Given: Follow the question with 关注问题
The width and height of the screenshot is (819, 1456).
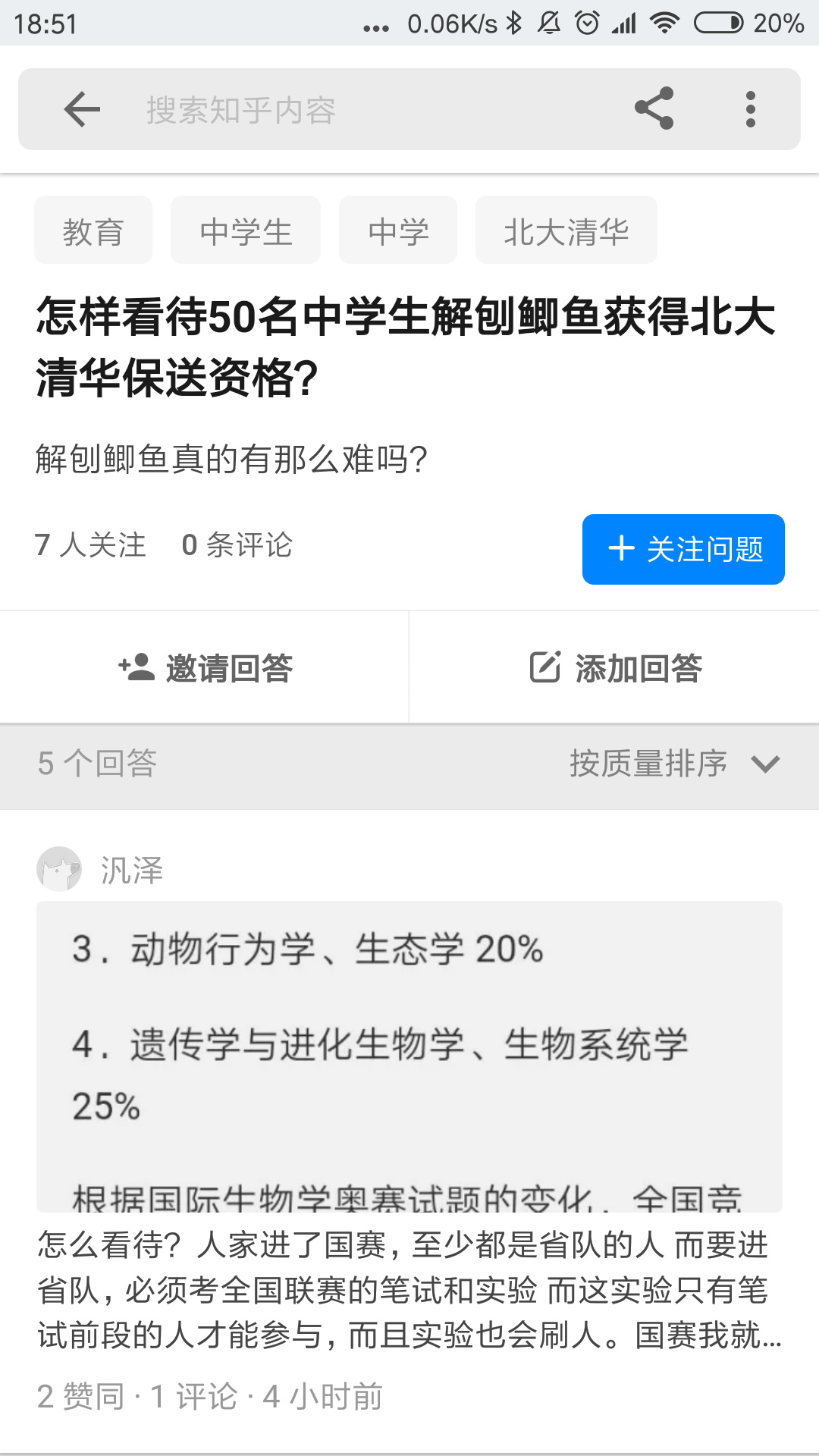Looking at the screenshot, I should pos(683,549).
